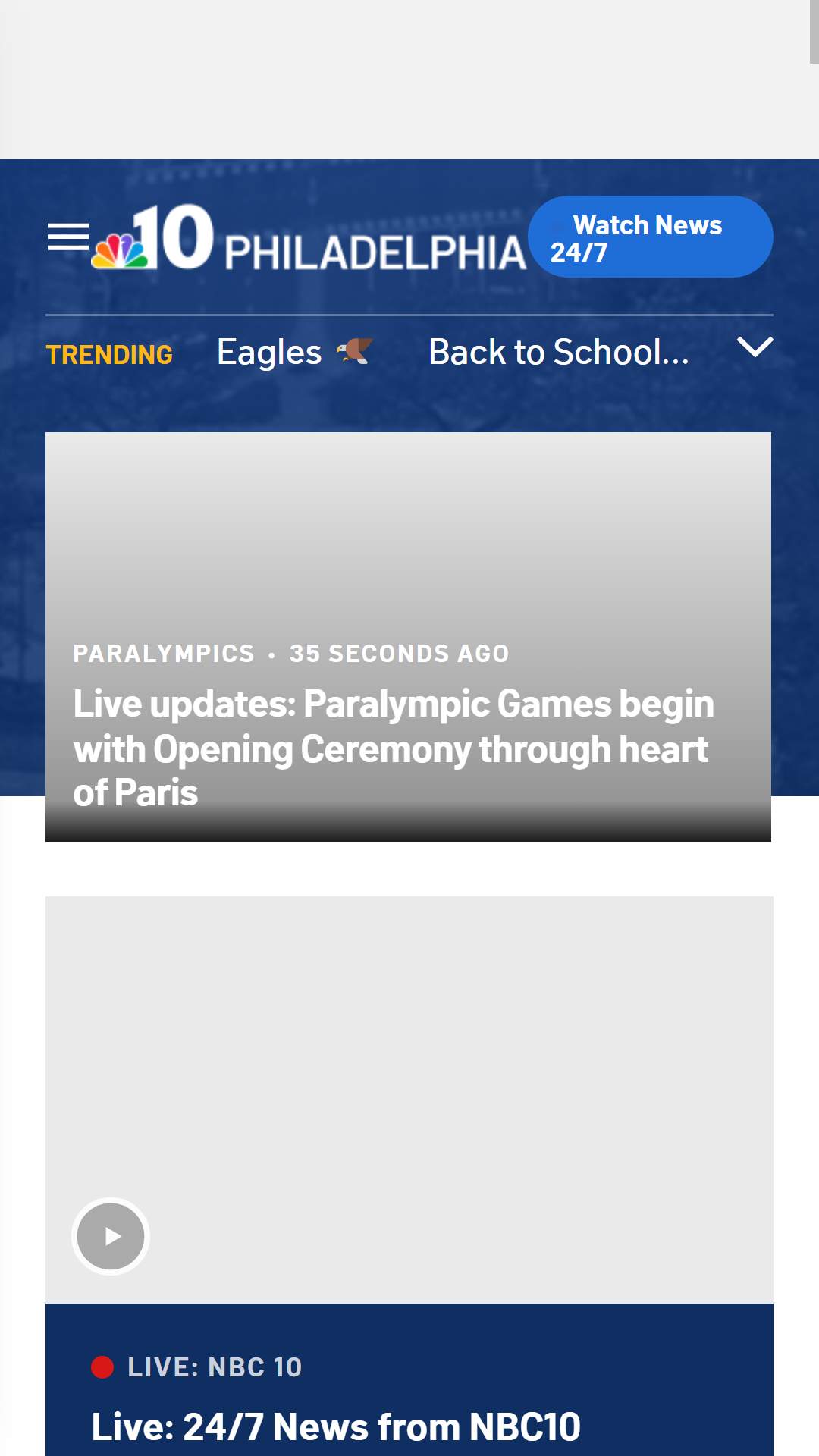This screenshot has width=819, height=1456.
Task: Expand the trending topics chevron
Action: pyautogui.click(x=755, y=347)
